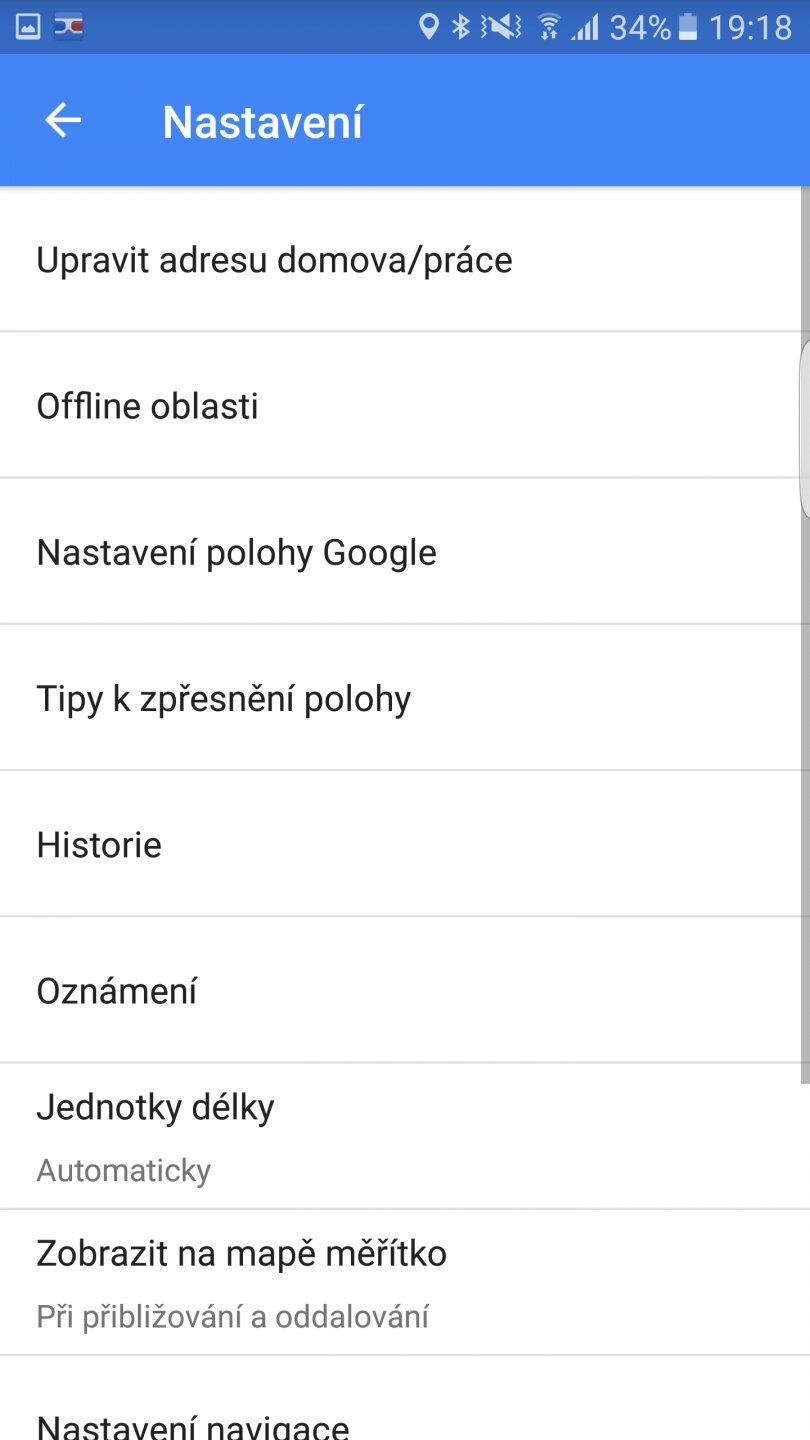Tap the location/GPS status bar icon
Viewport: 810px width, 1440px height.
(430, 27)
